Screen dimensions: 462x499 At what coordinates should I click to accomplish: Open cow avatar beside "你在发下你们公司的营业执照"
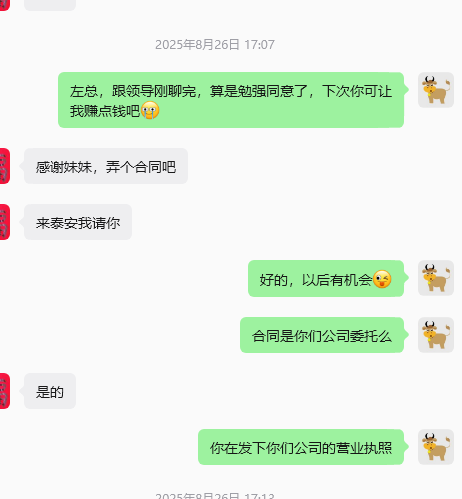coord(436,447)
